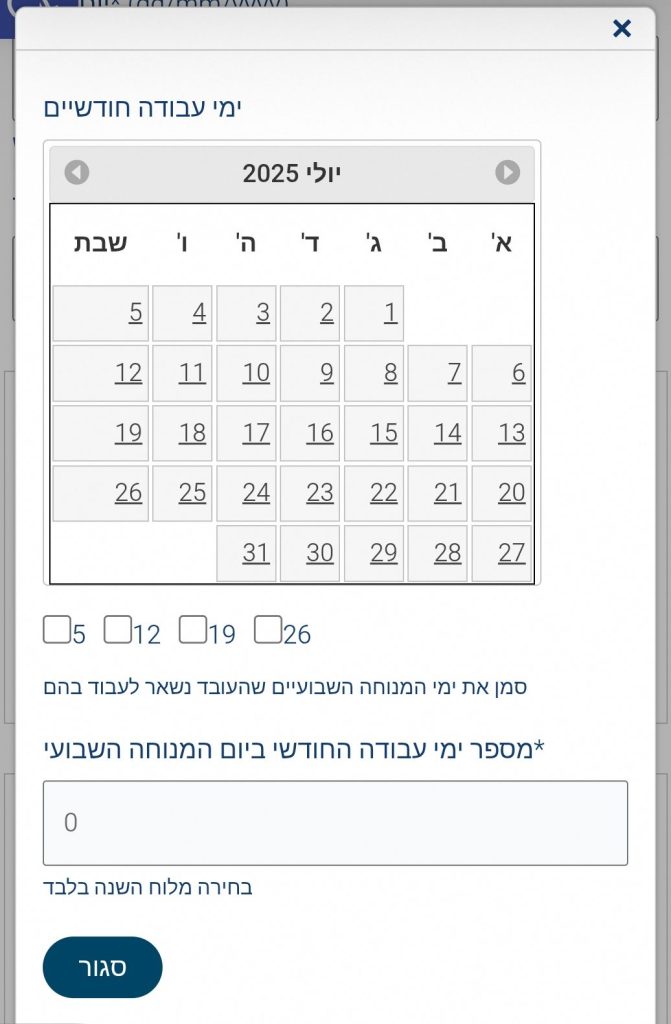
Task: Select July 1 in the calendar
Action: point(374,313)
